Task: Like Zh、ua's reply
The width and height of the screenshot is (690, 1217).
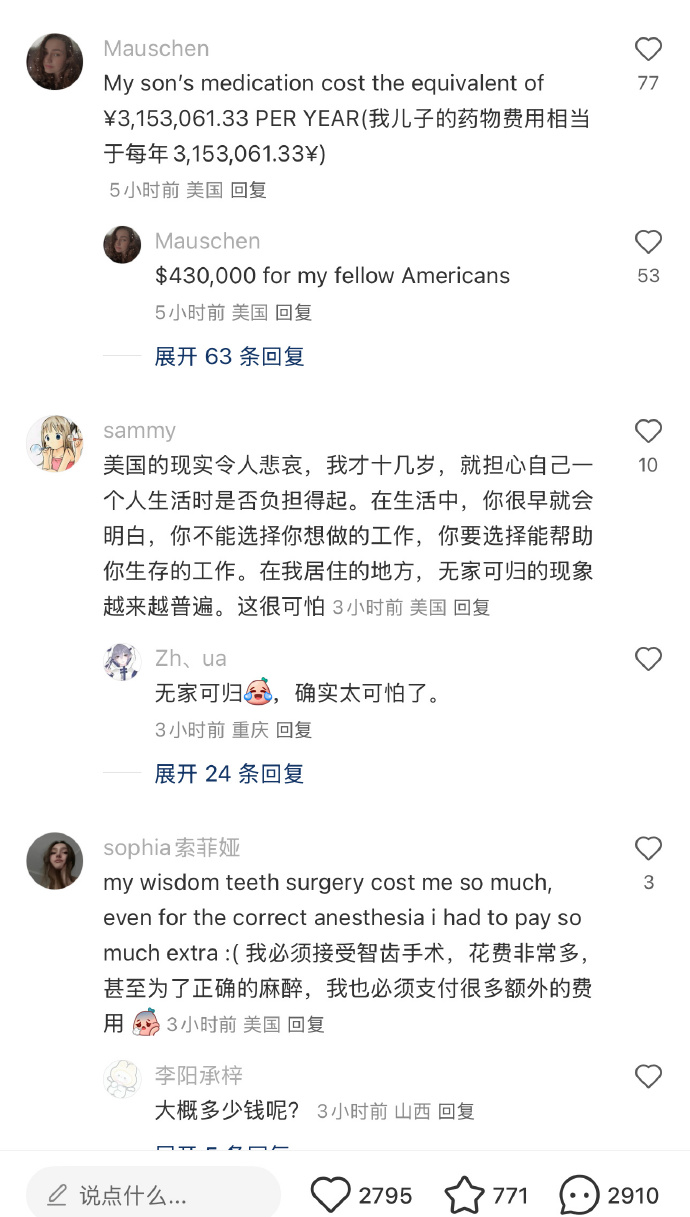Action: 648,659
